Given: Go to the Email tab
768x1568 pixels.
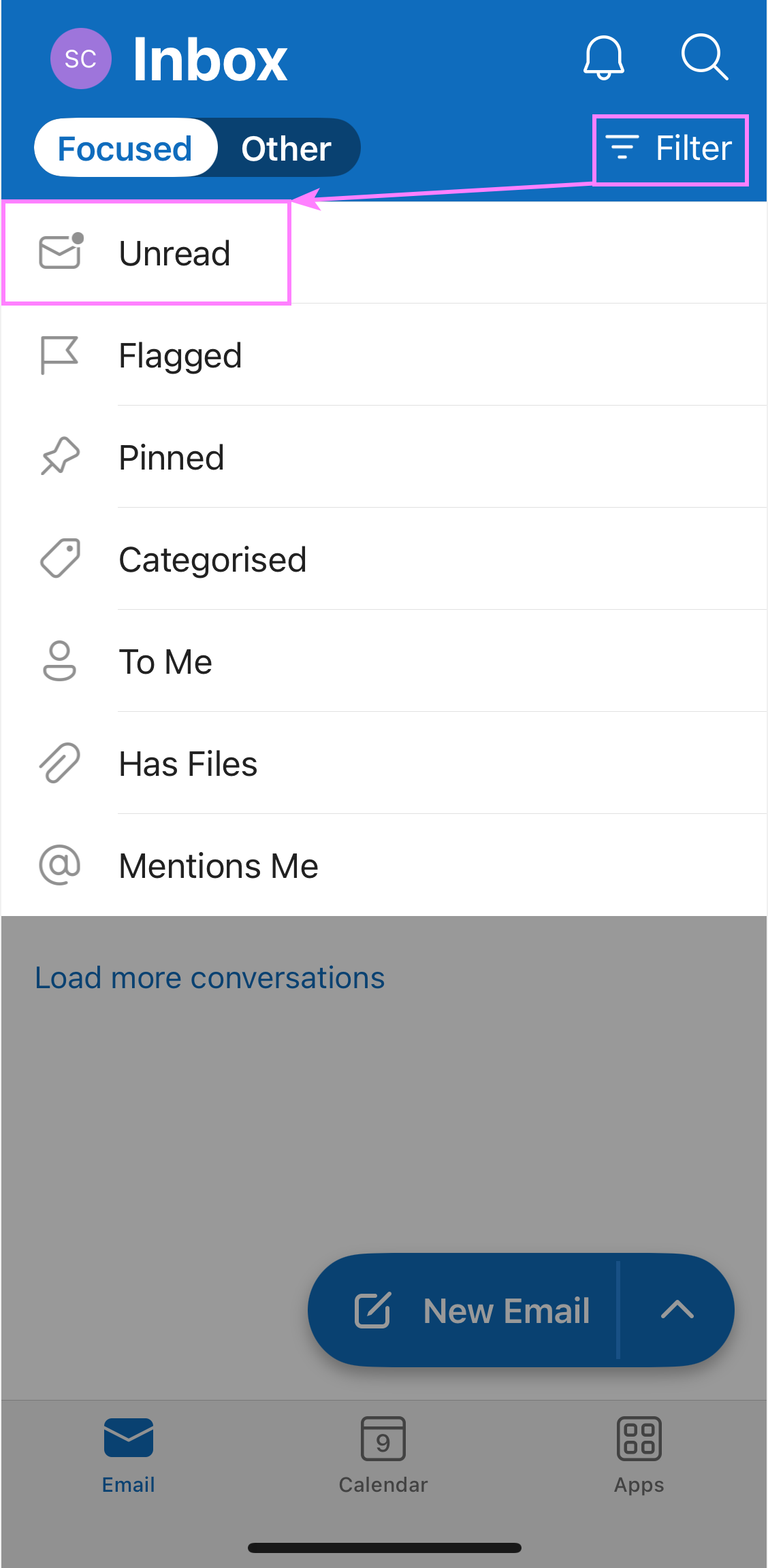Looking at the screenshot, I should [x=128, y=1455].
